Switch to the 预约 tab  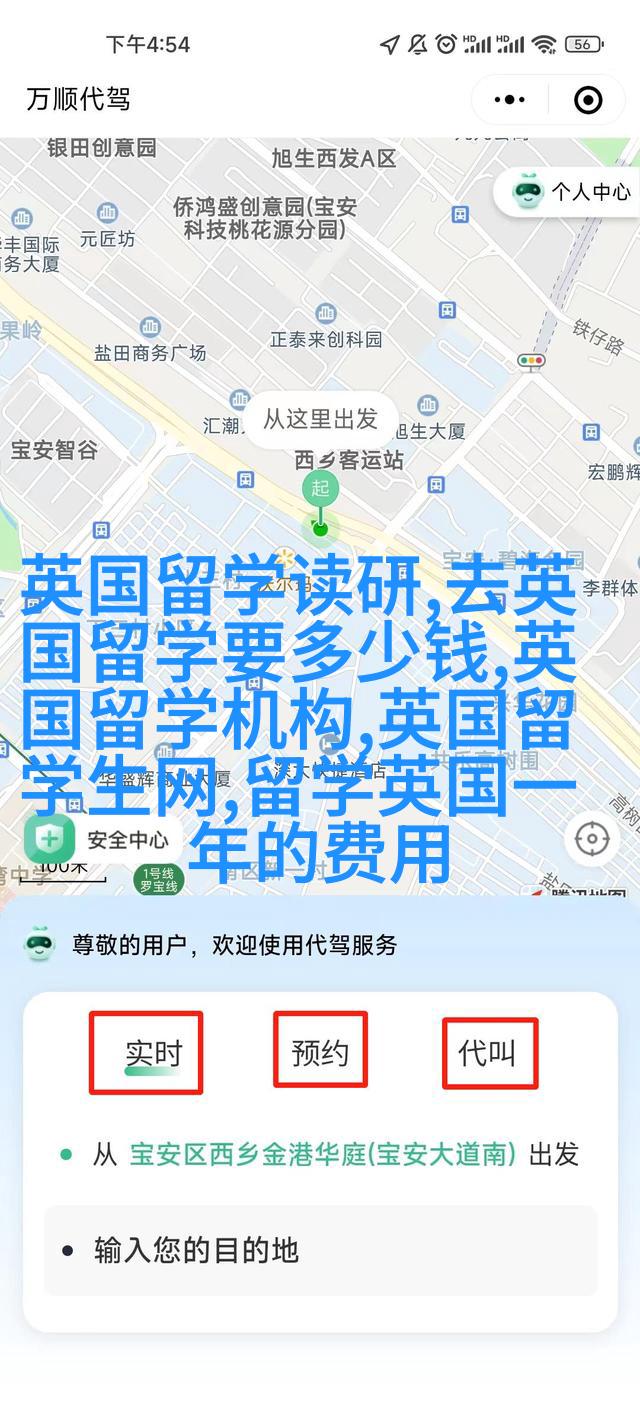pos(320,1053)
